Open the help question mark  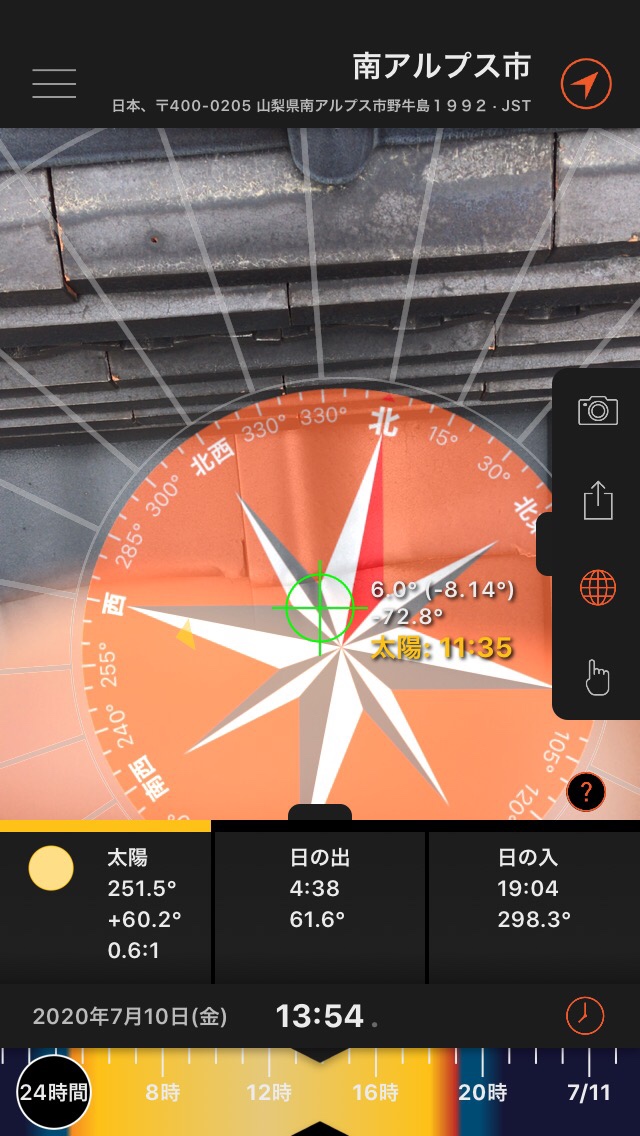coord(586,793)
